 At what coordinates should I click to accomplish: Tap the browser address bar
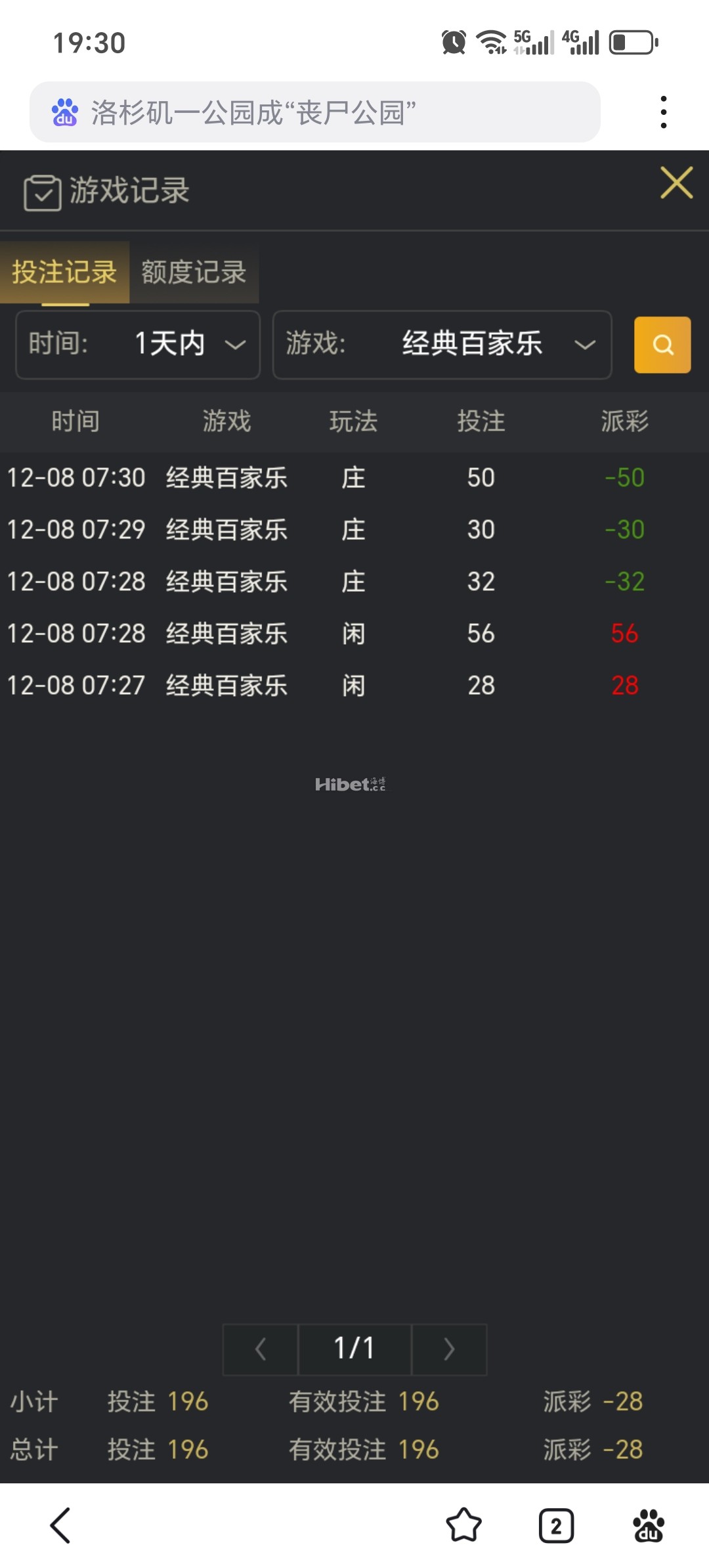tap(315, 112)
